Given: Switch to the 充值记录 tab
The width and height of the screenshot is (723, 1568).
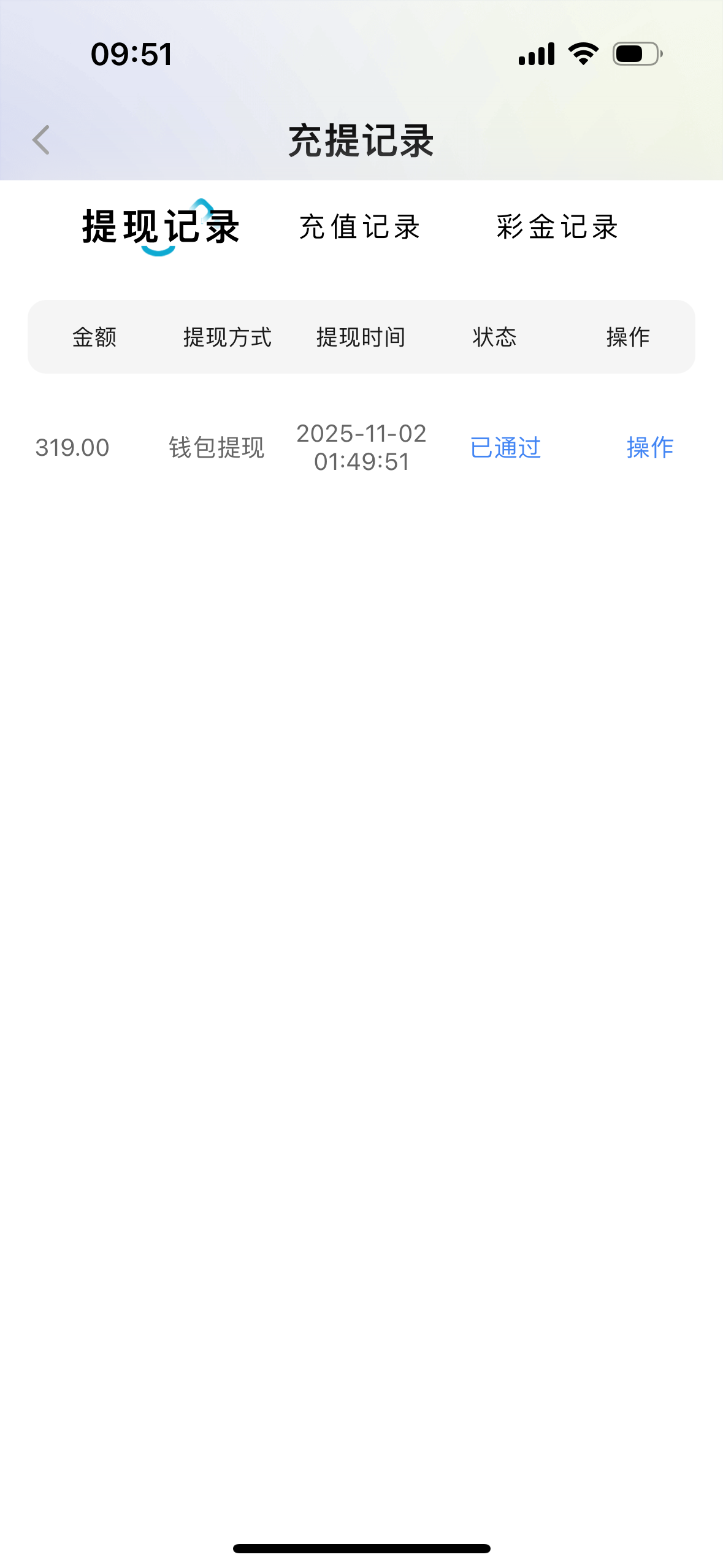Looking at the screenshot, I should point(360,227).
